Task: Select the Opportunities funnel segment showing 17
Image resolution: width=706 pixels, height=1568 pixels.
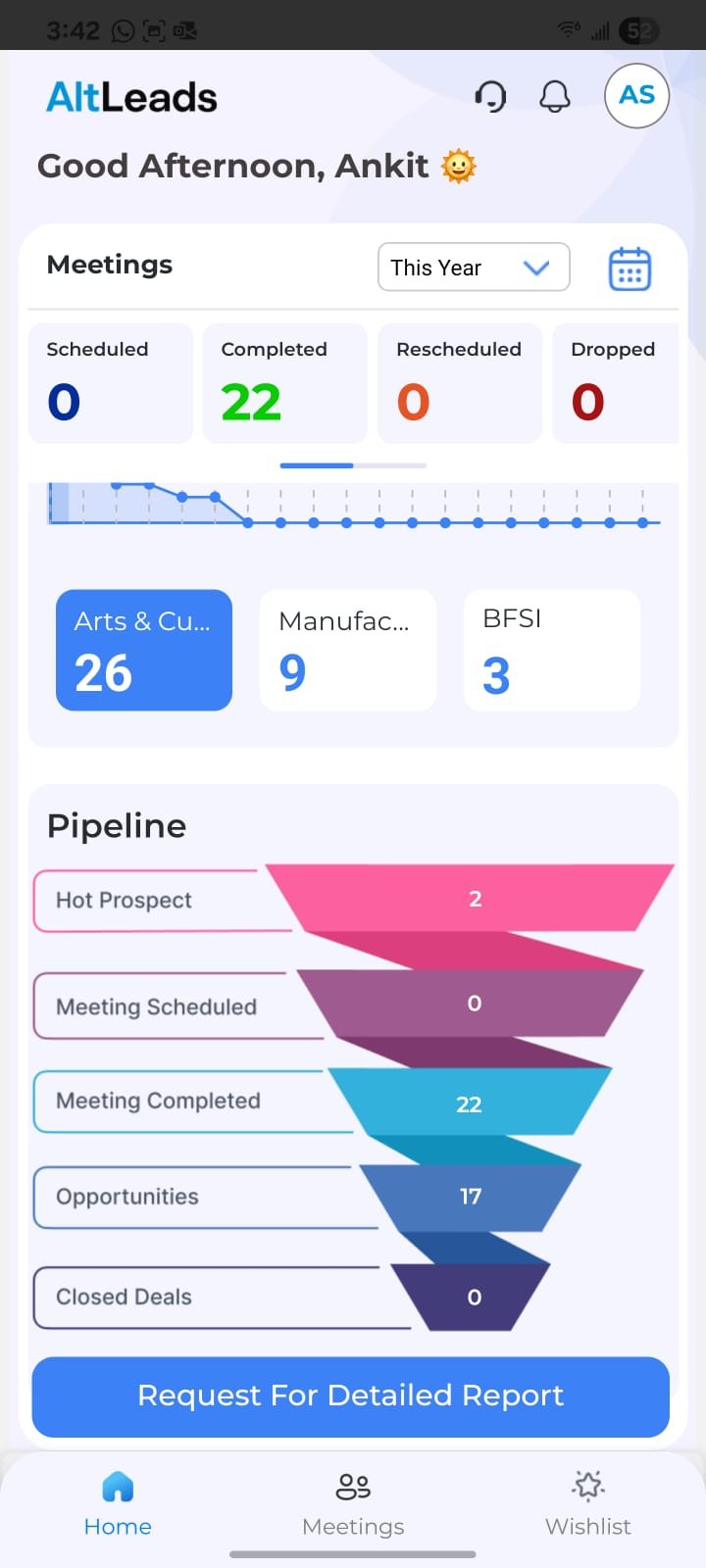Action: coord(471,1197)
